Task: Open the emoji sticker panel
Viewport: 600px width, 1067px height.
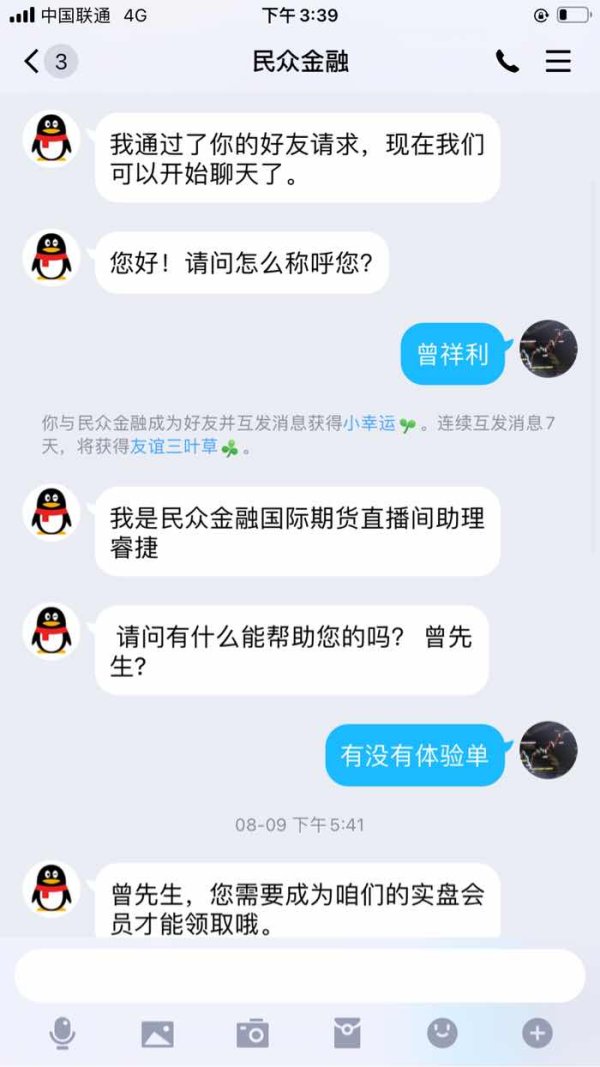Action: pyautogui.click(x=442, y=1033)
